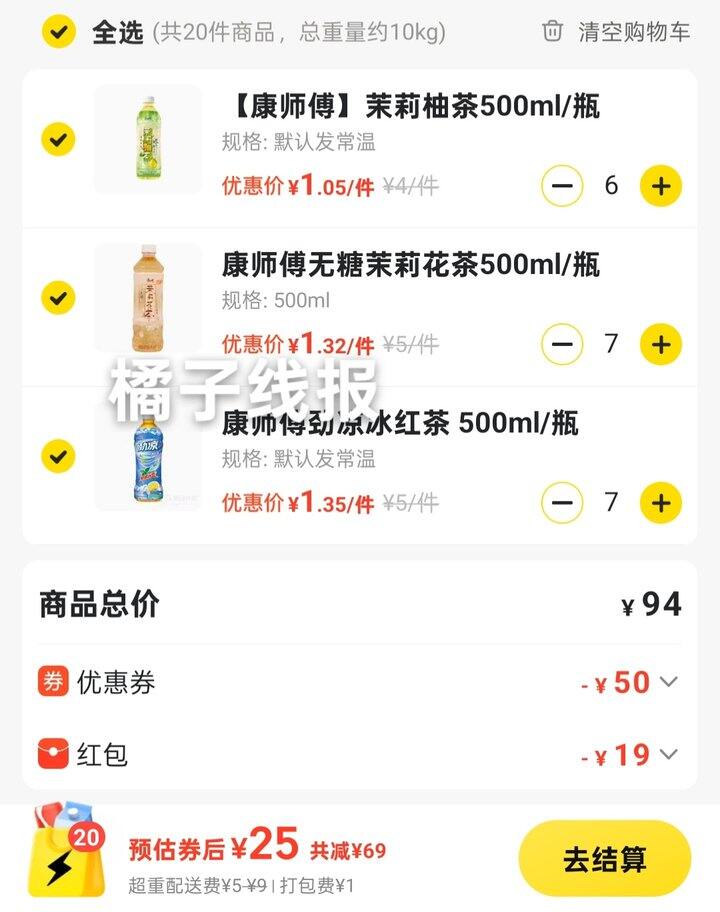Screen dimensions: 720x912
Task: Uncheck the 茉莉柚茶 item checkbox
Action: [59, 139]
